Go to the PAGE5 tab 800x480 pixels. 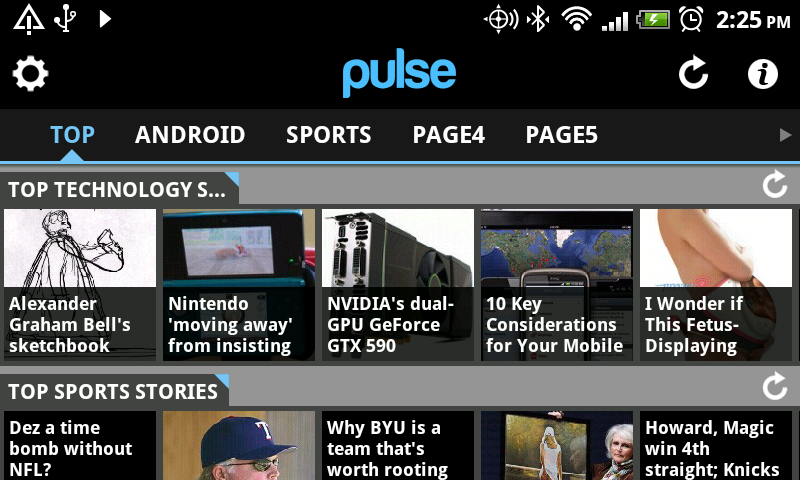point(561,135)
